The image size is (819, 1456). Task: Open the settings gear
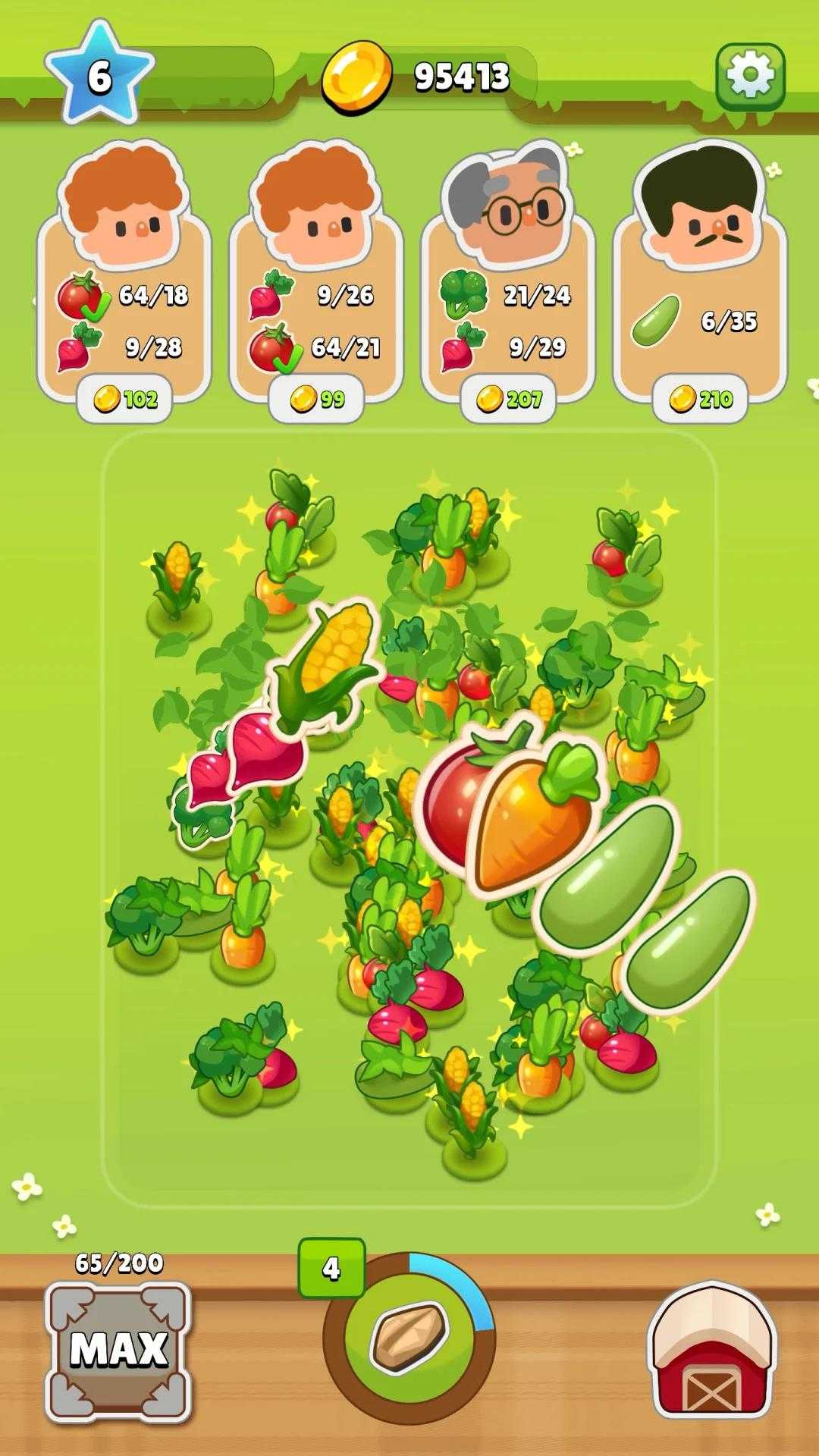click(x=750, y=76)
